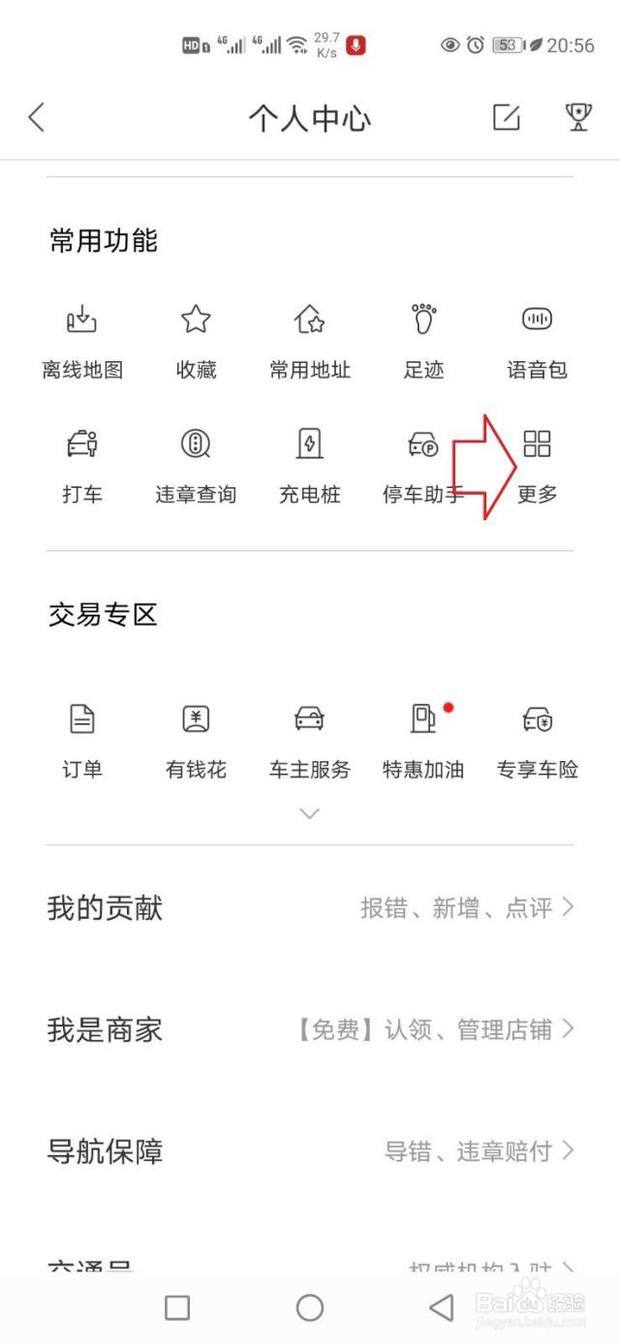This screenshot has width=620, height=1344.
Task: Open 特惠加油 discounted fuel
Action: coord(424,741)
